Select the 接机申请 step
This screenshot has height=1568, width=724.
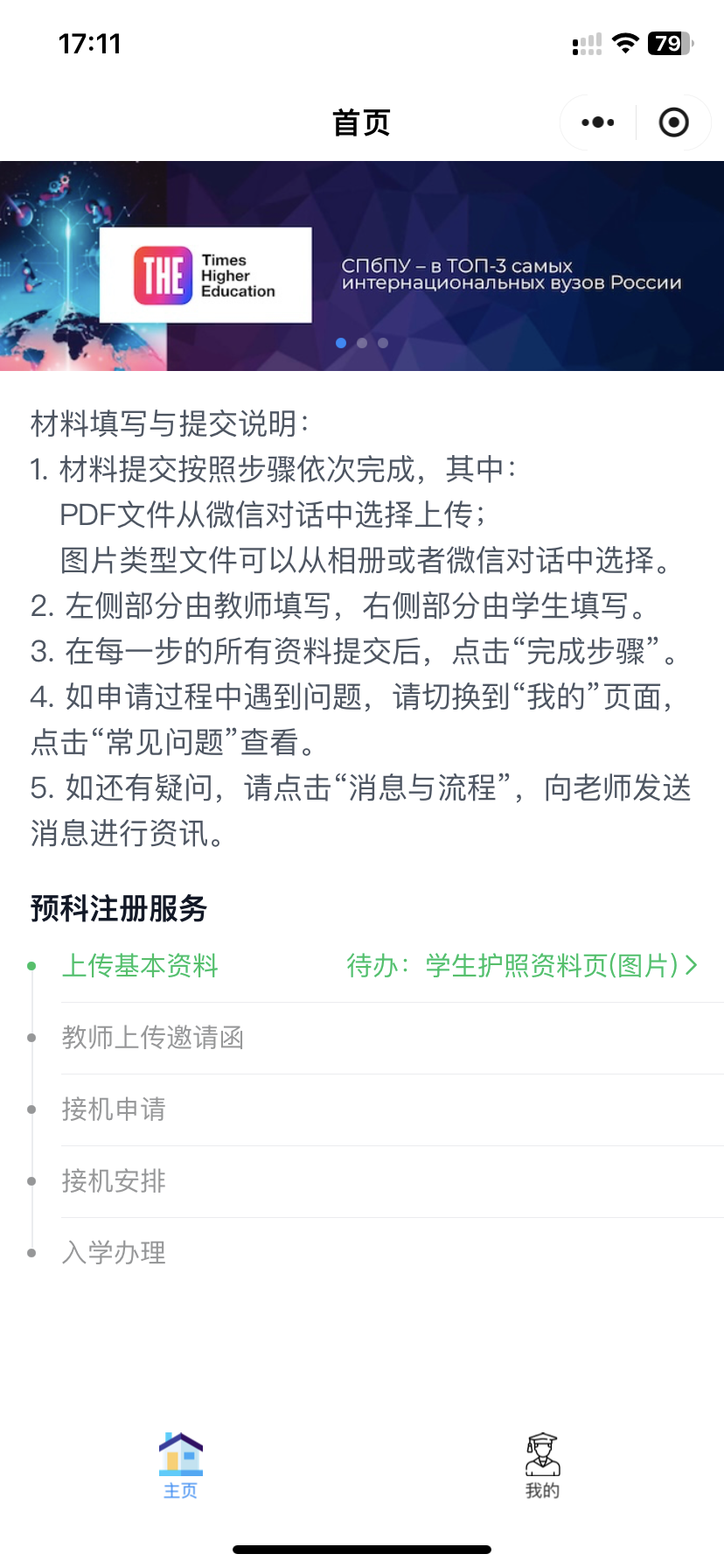point(114,1109)
